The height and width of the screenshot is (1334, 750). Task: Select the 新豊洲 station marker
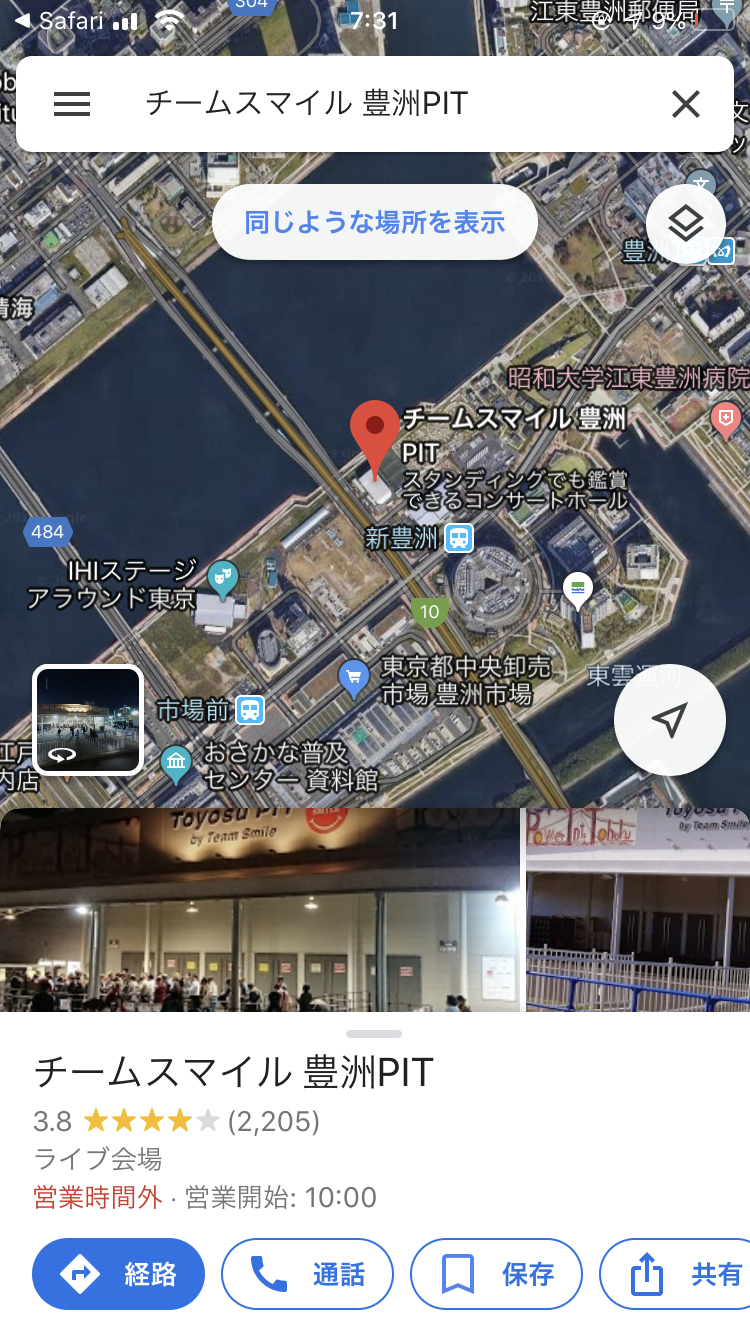pyautogui.click(x=459, y=538)
